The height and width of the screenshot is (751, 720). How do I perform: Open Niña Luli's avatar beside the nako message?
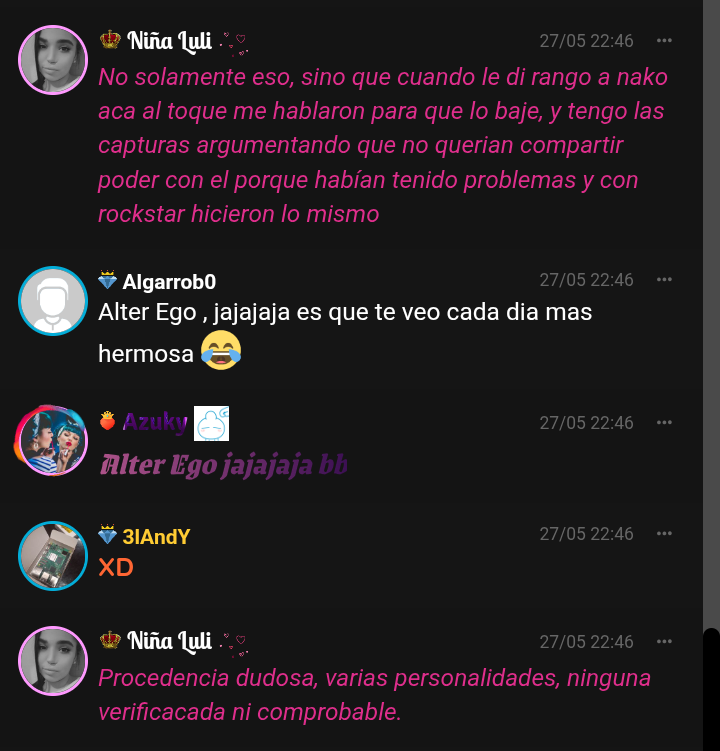pos(53,60)
